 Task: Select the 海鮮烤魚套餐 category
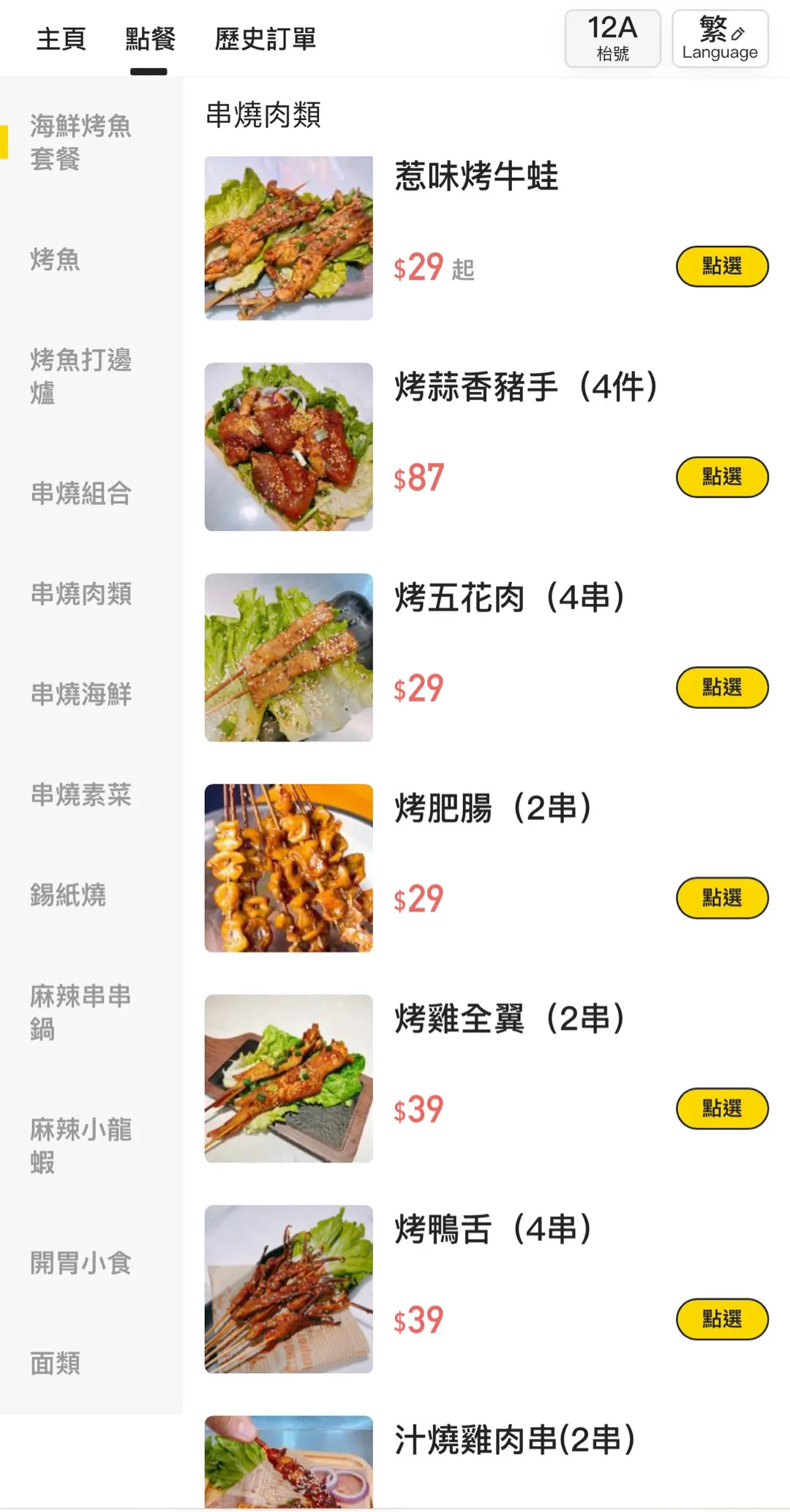tap(80, 142)
